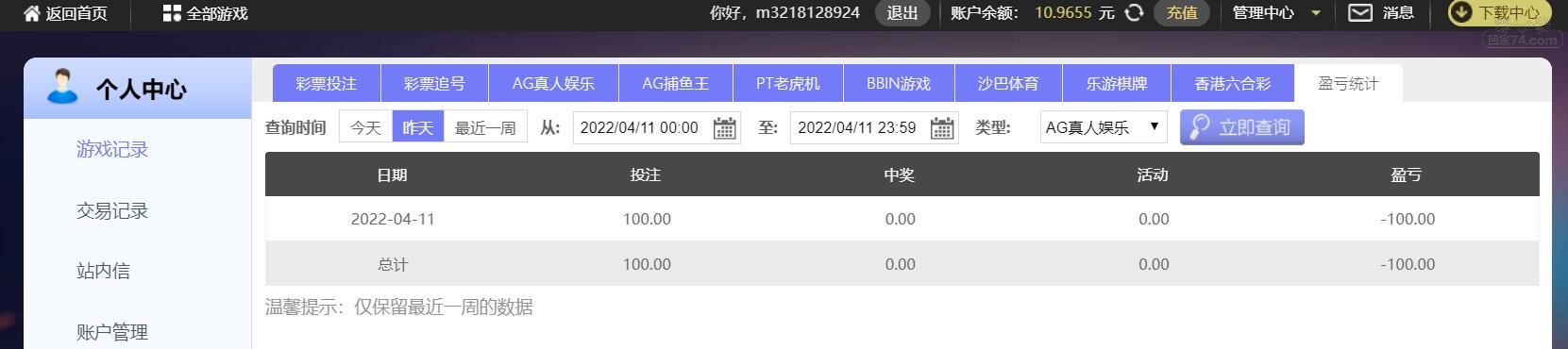1568x349 pixels.
Task: Open the start date calendar picker
Action: [724, 127]
